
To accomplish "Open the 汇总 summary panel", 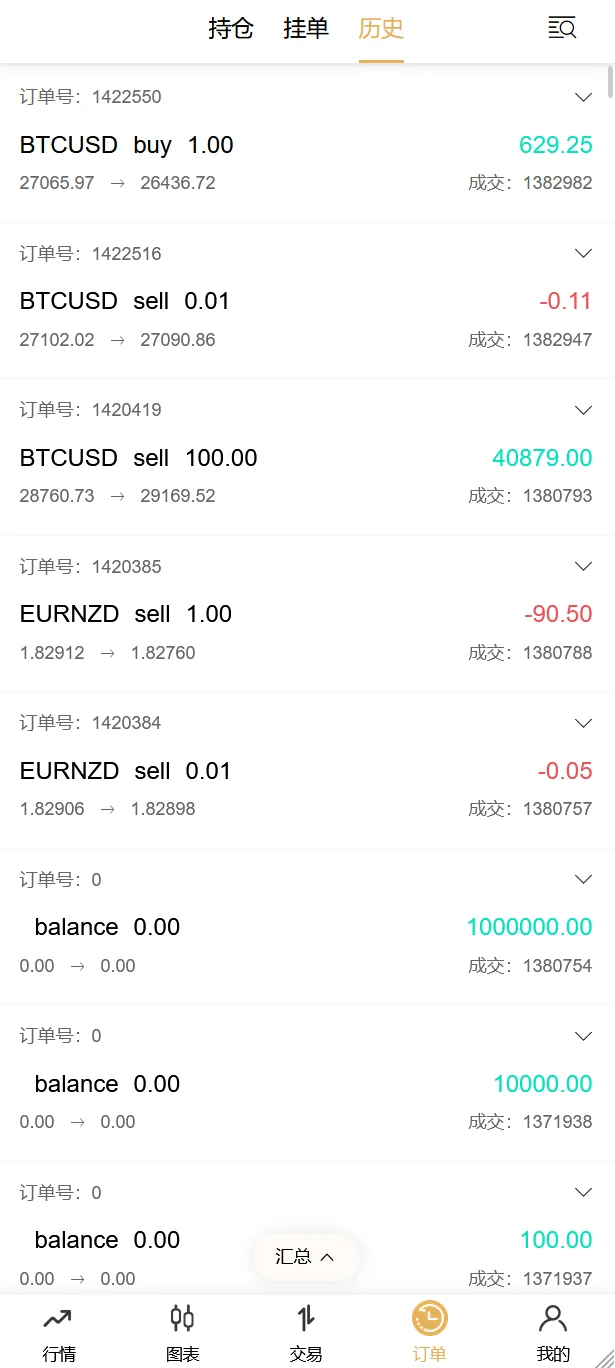I will 305,1257.
